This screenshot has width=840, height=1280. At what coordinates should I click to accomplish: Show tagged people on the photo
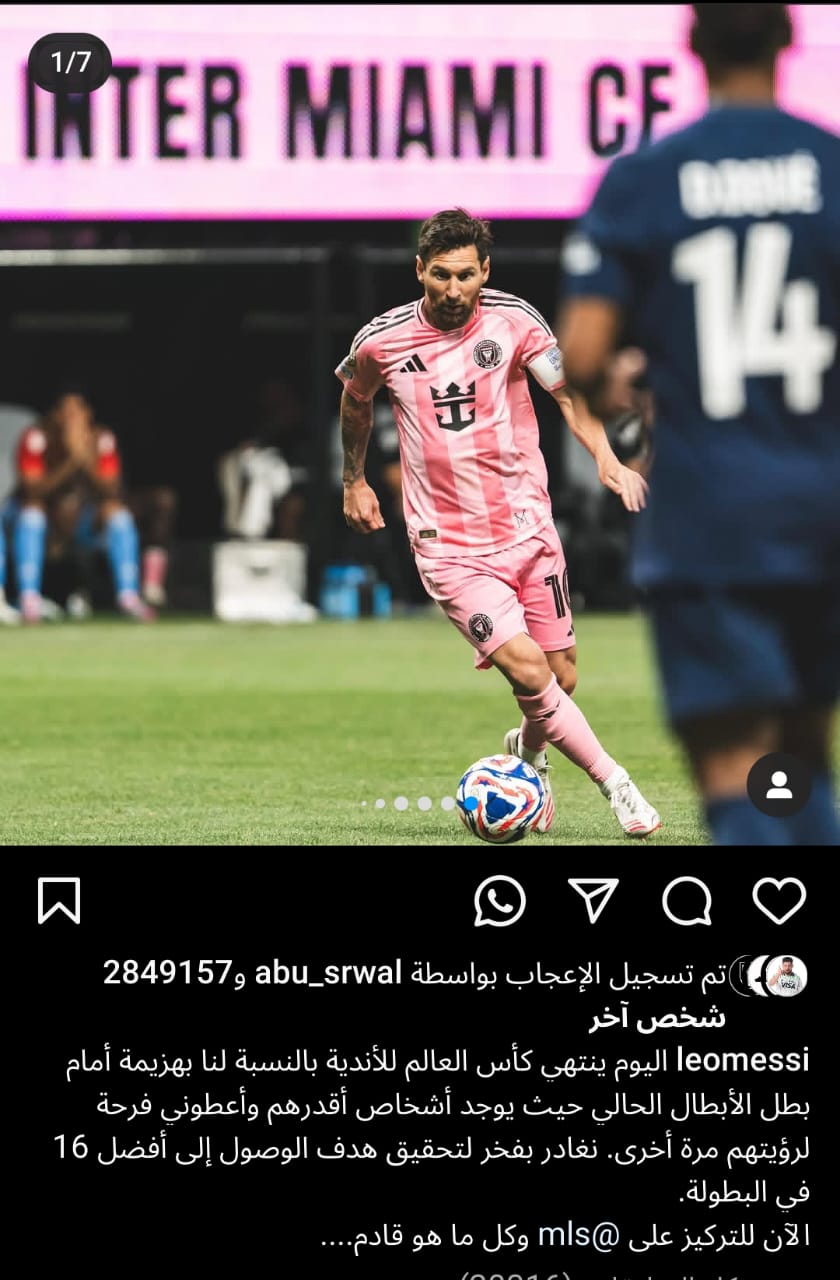[779, 785]
